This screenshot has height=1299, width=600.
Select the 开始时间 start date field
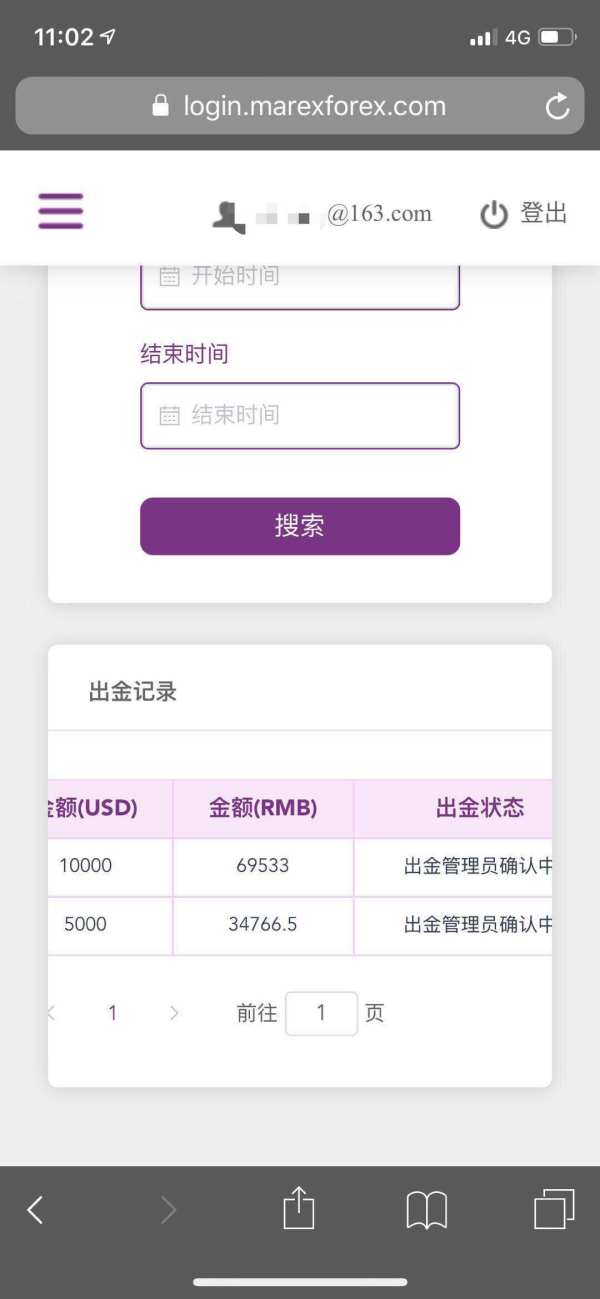point(300,278)
